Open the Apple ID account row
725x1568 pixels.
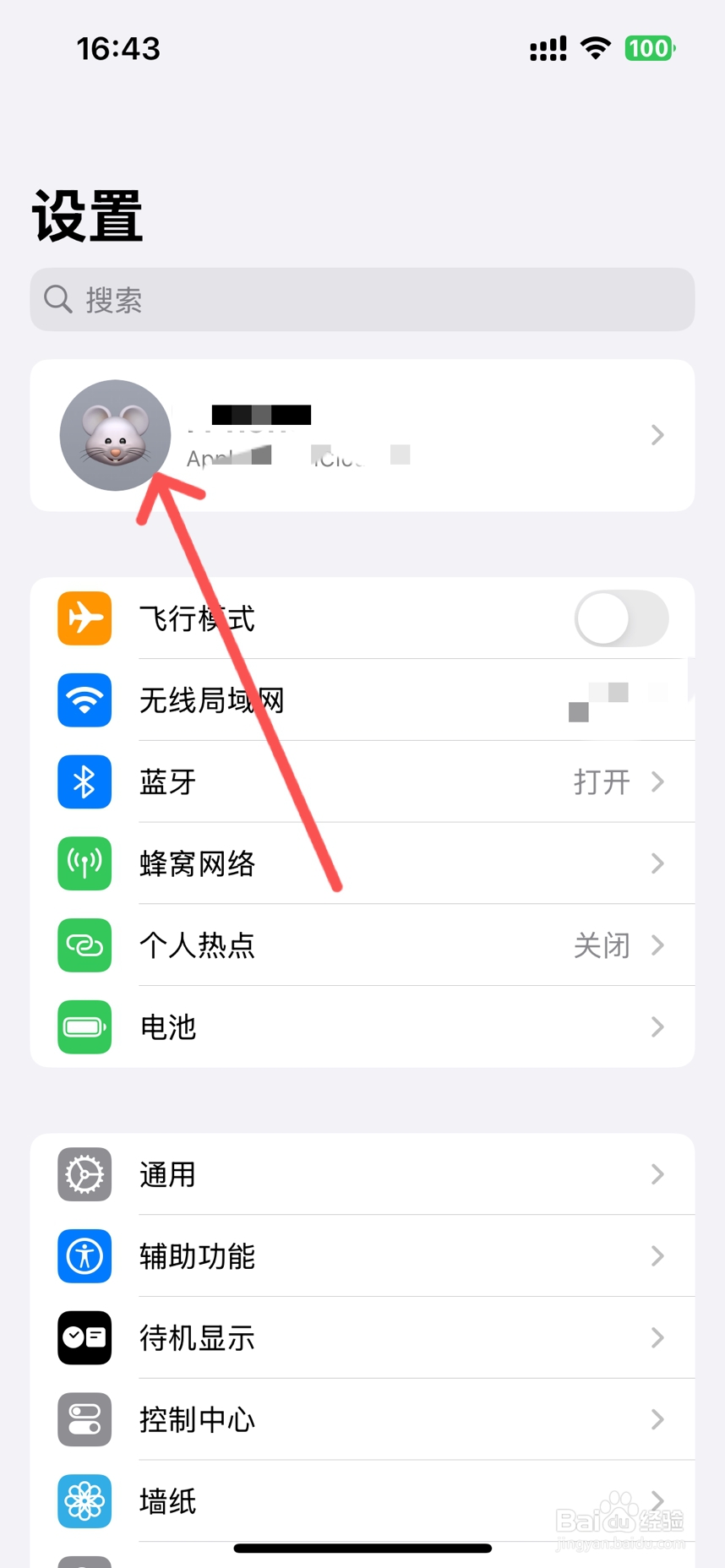tap(362, 435)
